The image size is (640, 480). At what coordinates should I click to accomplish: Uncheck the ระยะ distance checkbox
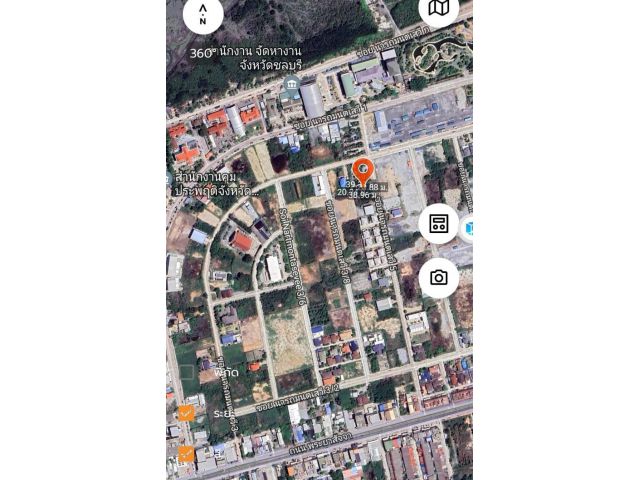(187, 413)
